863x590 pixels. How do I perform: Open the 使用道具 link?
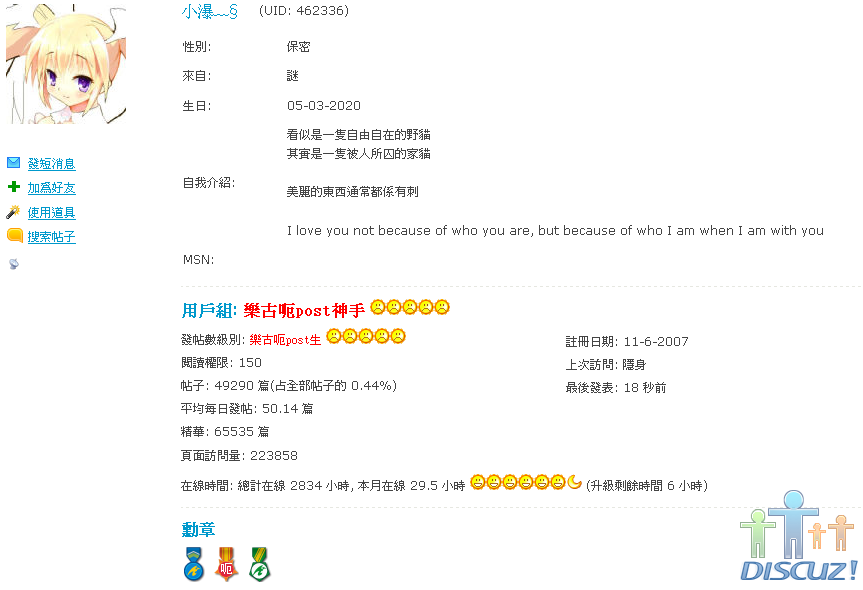coord(51,213)
